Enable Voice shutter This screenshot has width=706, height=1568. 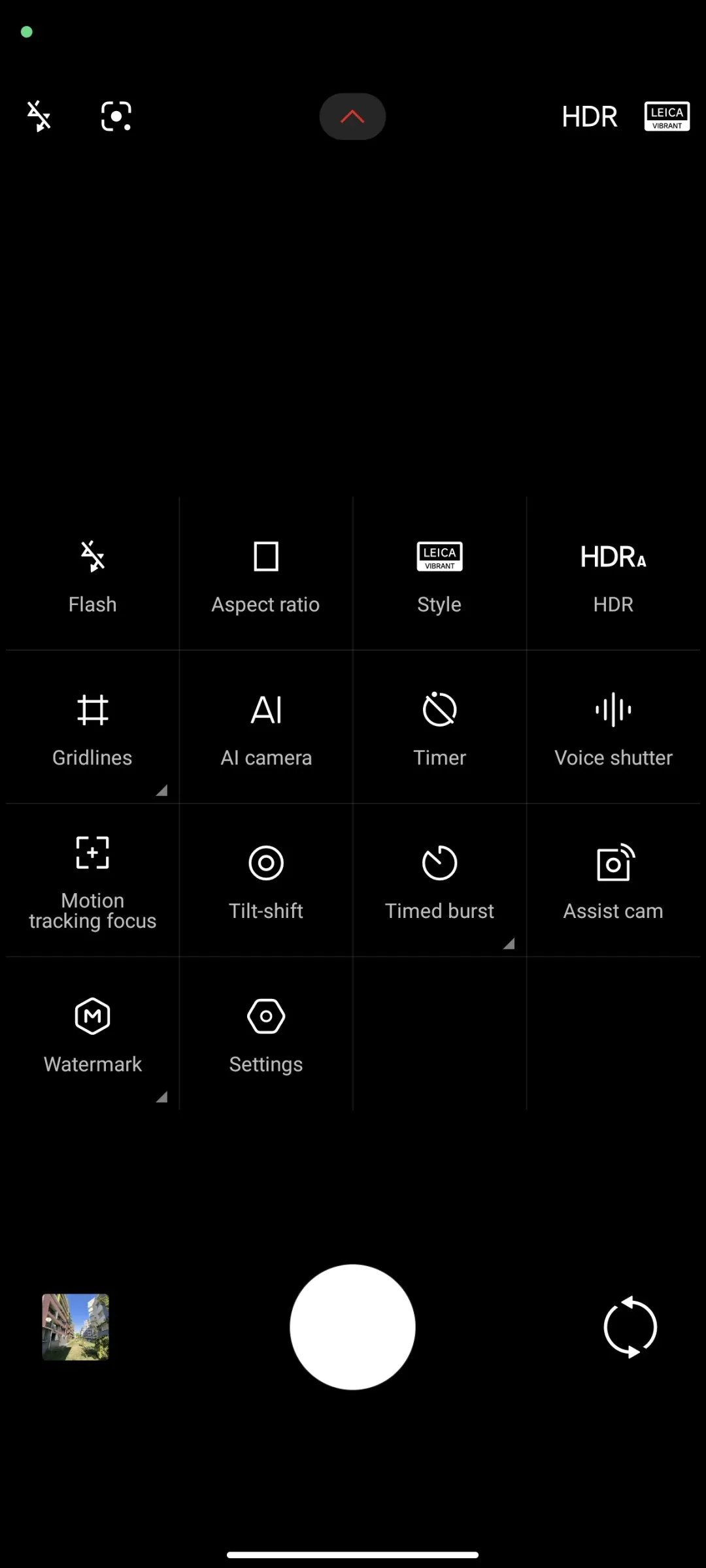tap(613, 727)
